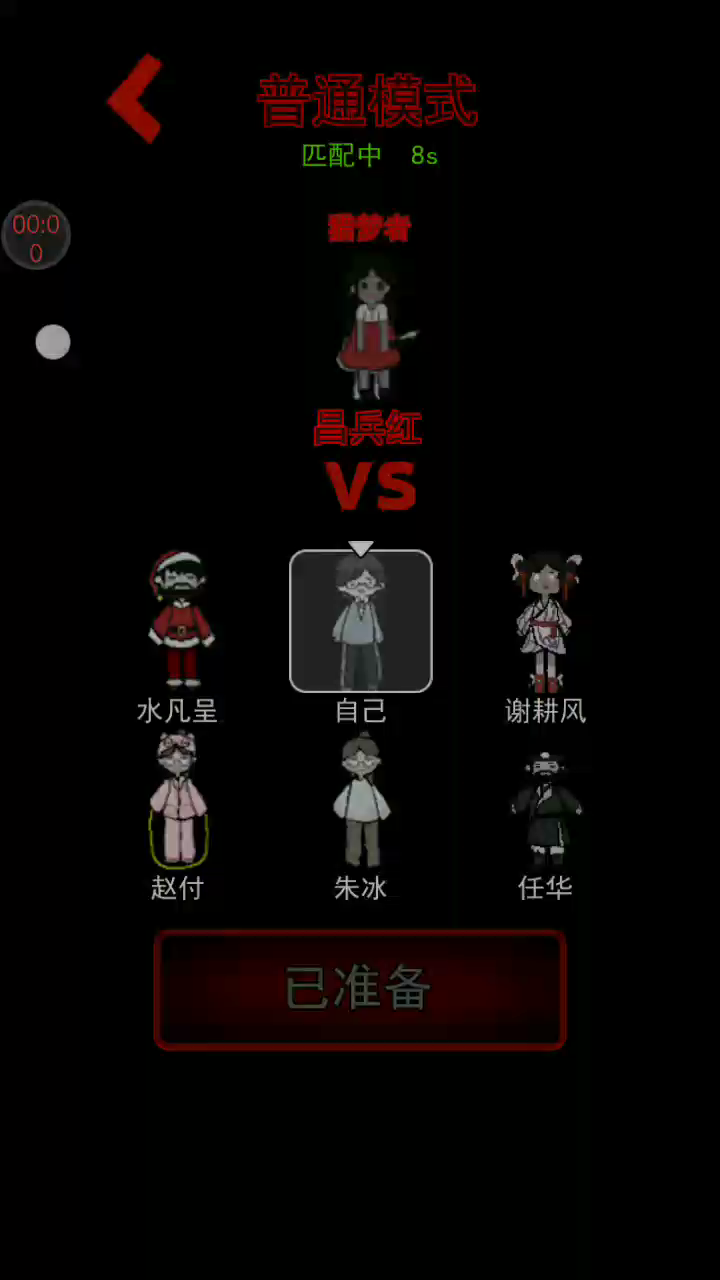Select your own avatar labeled 自己
The height and width of the screenshot is (1280, 720).
(360, 621)
